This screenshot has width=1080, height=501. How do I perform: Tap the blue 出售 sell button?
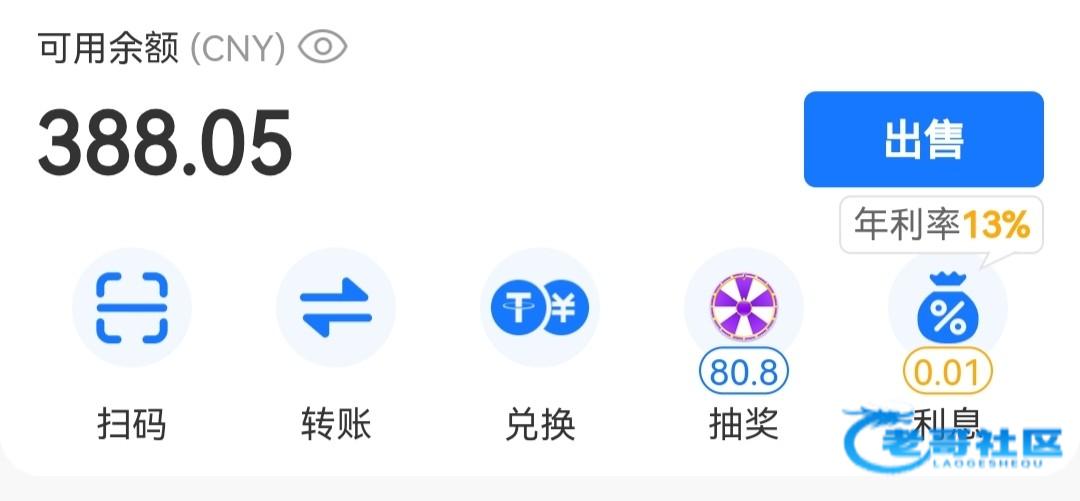(x=923, y=140)
